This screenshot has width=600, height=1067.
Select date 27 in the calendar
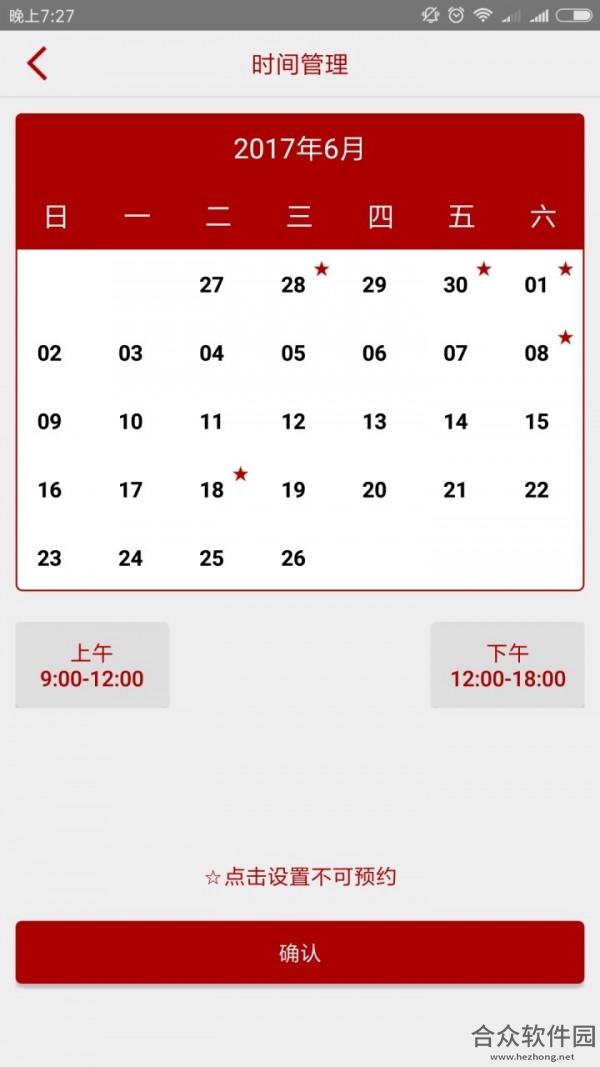pyautogui.click(x=212, y=284)
